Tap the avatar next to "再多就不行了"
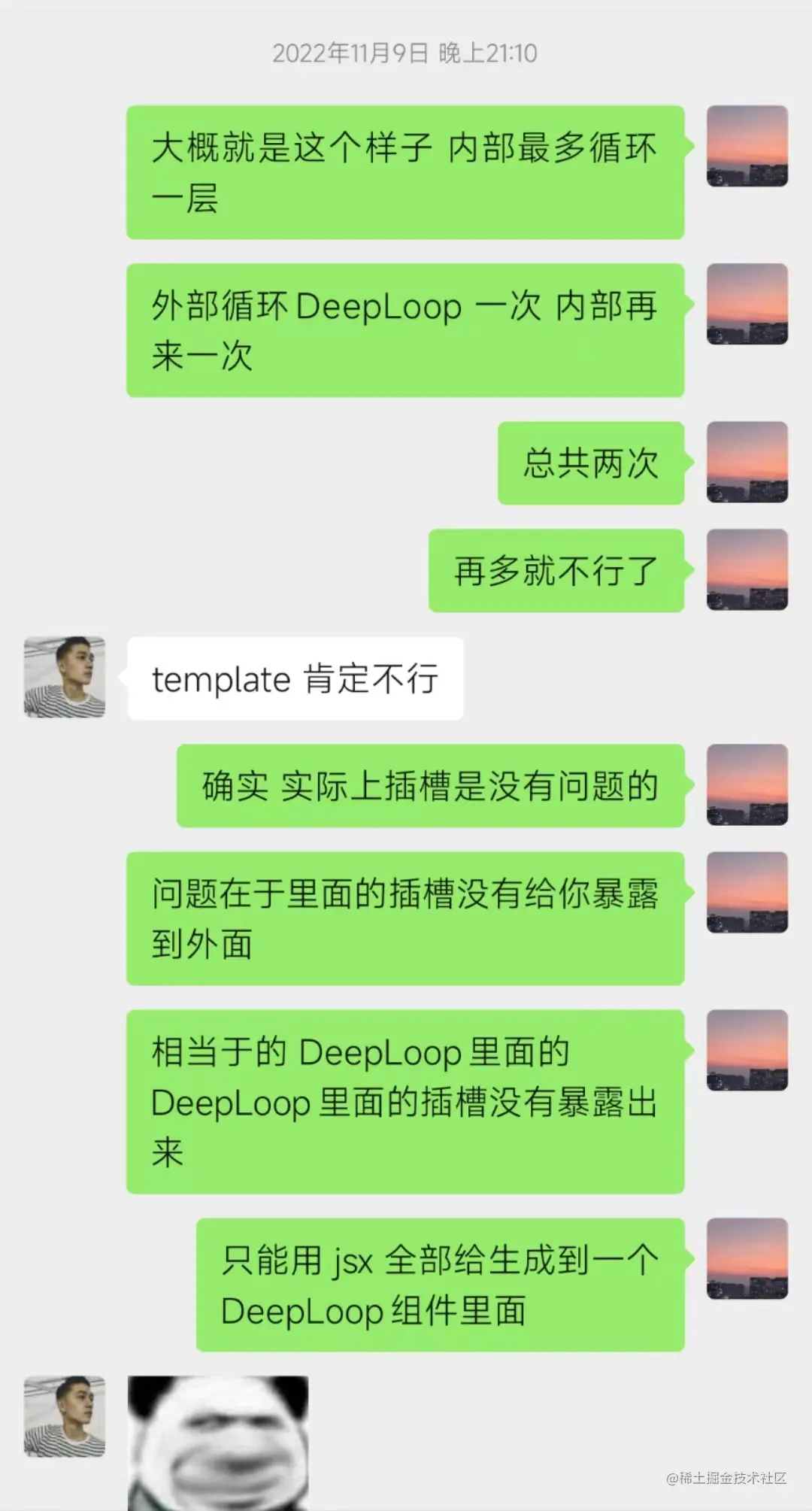Viewport: 812px width, 1511px height. (x=747, y=569)
